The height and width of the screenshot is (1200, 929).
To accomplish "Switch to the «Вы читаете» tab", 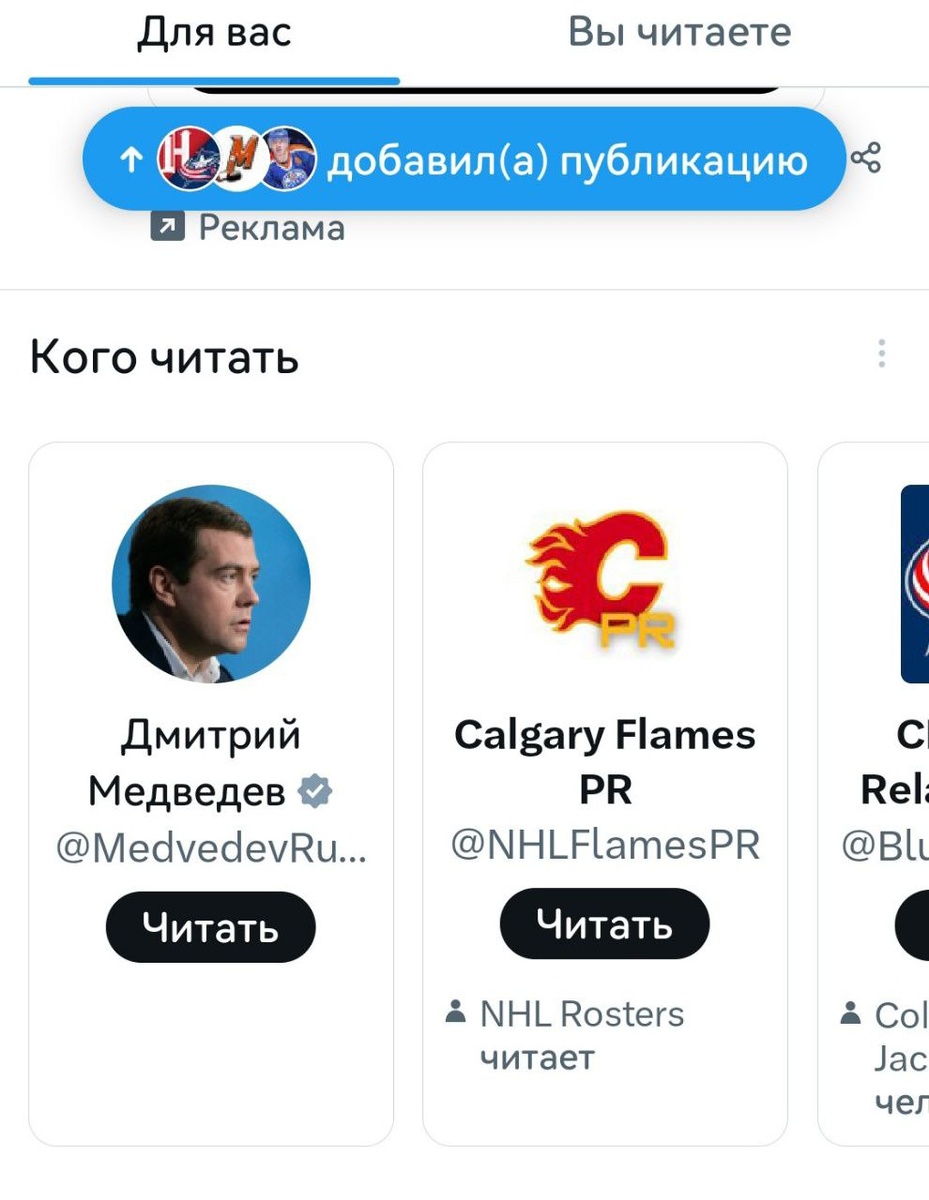I will [679, 34].
